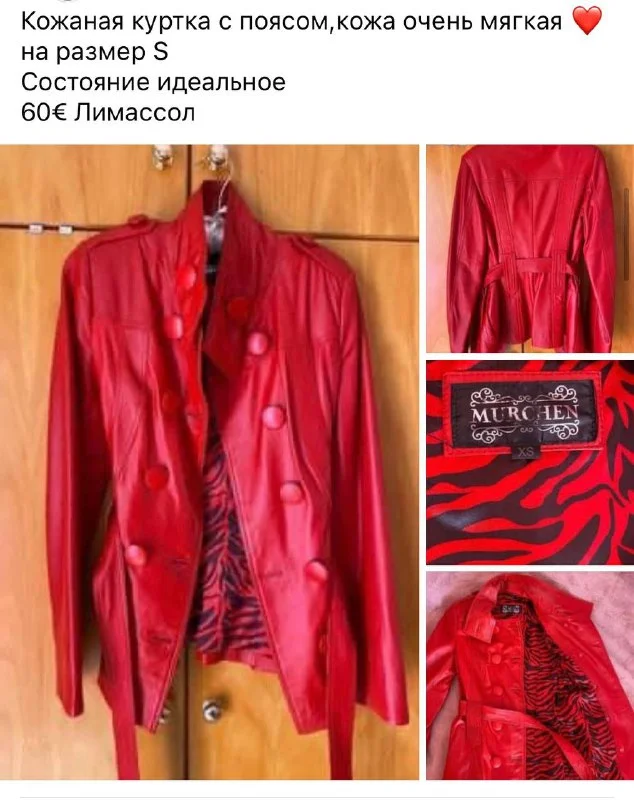This screenshot has height=800, width=634.
Task: Open the large photo of the jacket's front
Action: tap(210, 462)
